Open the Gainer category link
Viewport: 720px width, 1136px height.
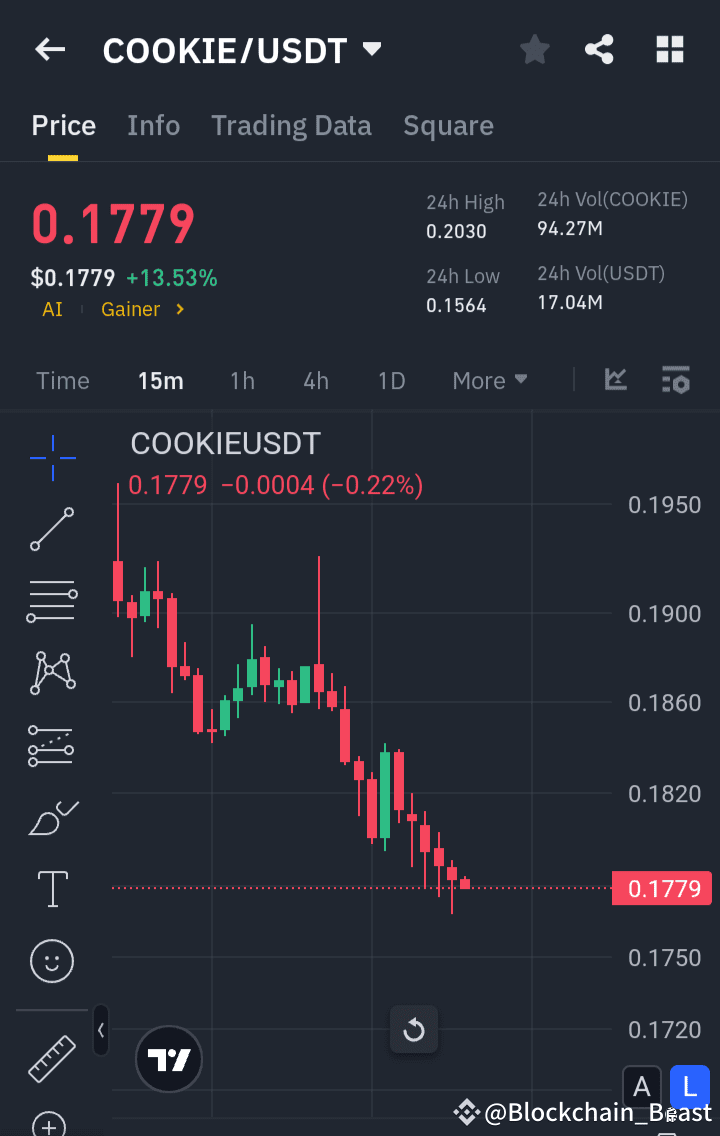tap(130, 309)
